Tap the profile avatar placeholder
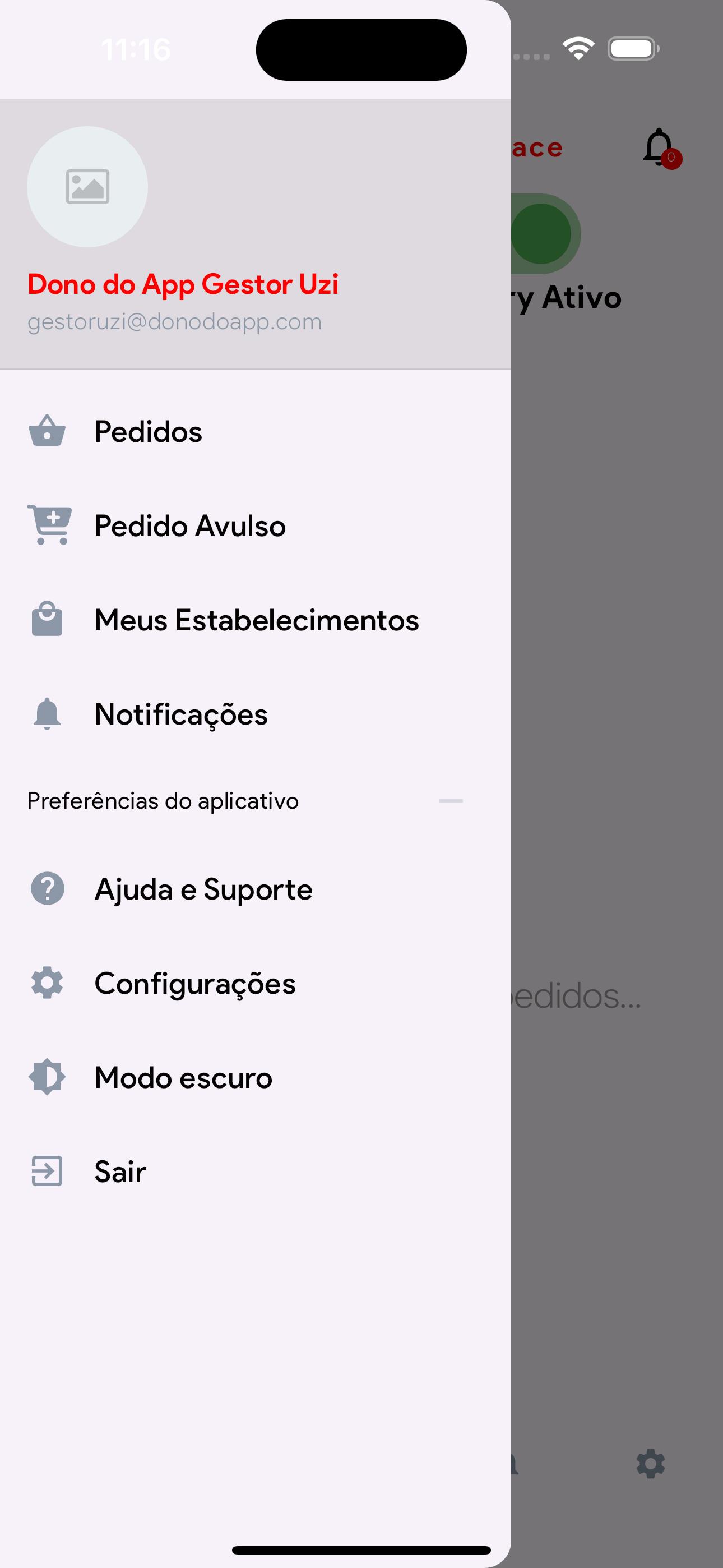 (x=87, y=187)
